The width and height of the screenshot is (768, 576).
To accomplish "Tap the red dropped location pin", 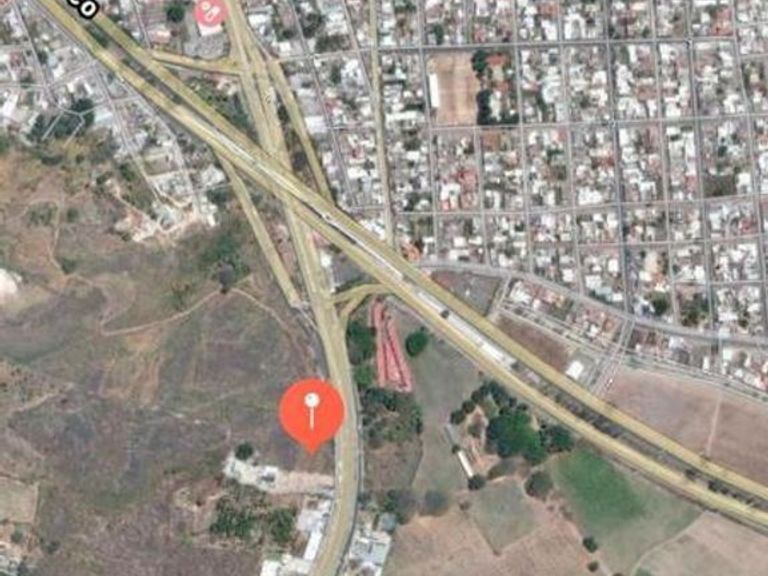I will click(x=312, y=415).
